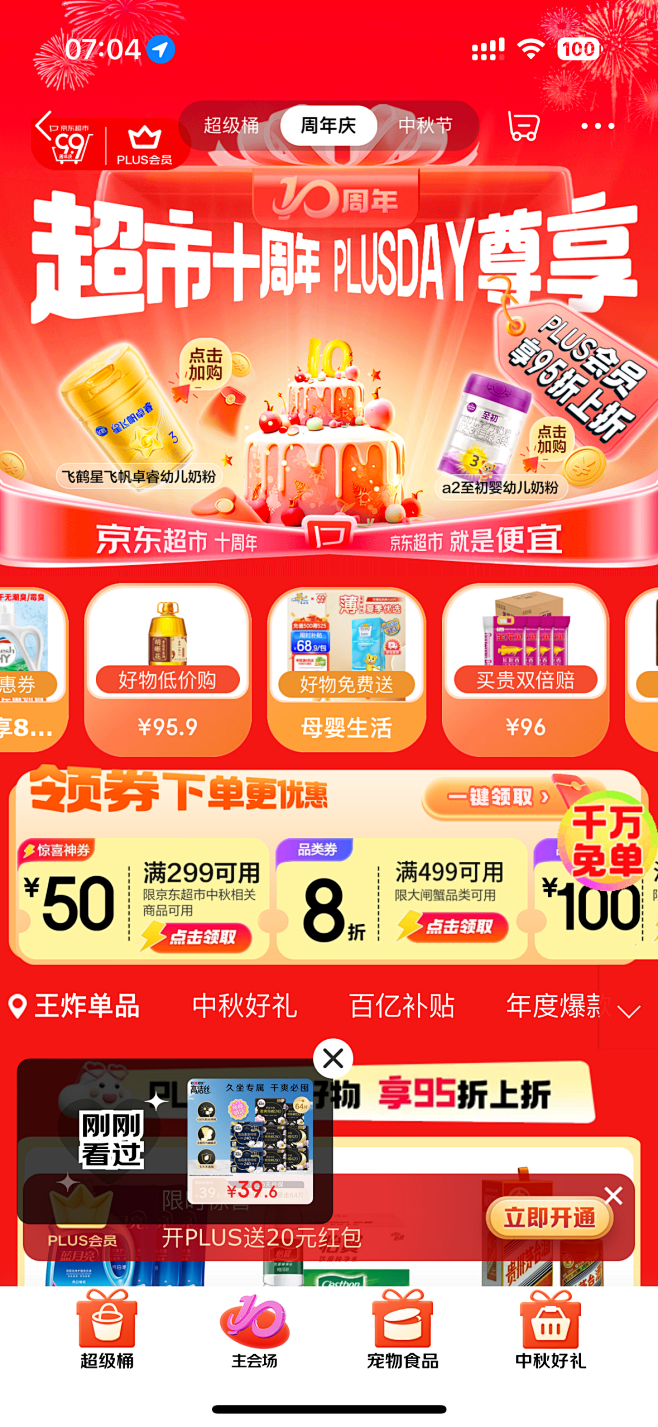Open the shopping cart icon
Screen dimensions: 658x1427
tap(523, 126)
